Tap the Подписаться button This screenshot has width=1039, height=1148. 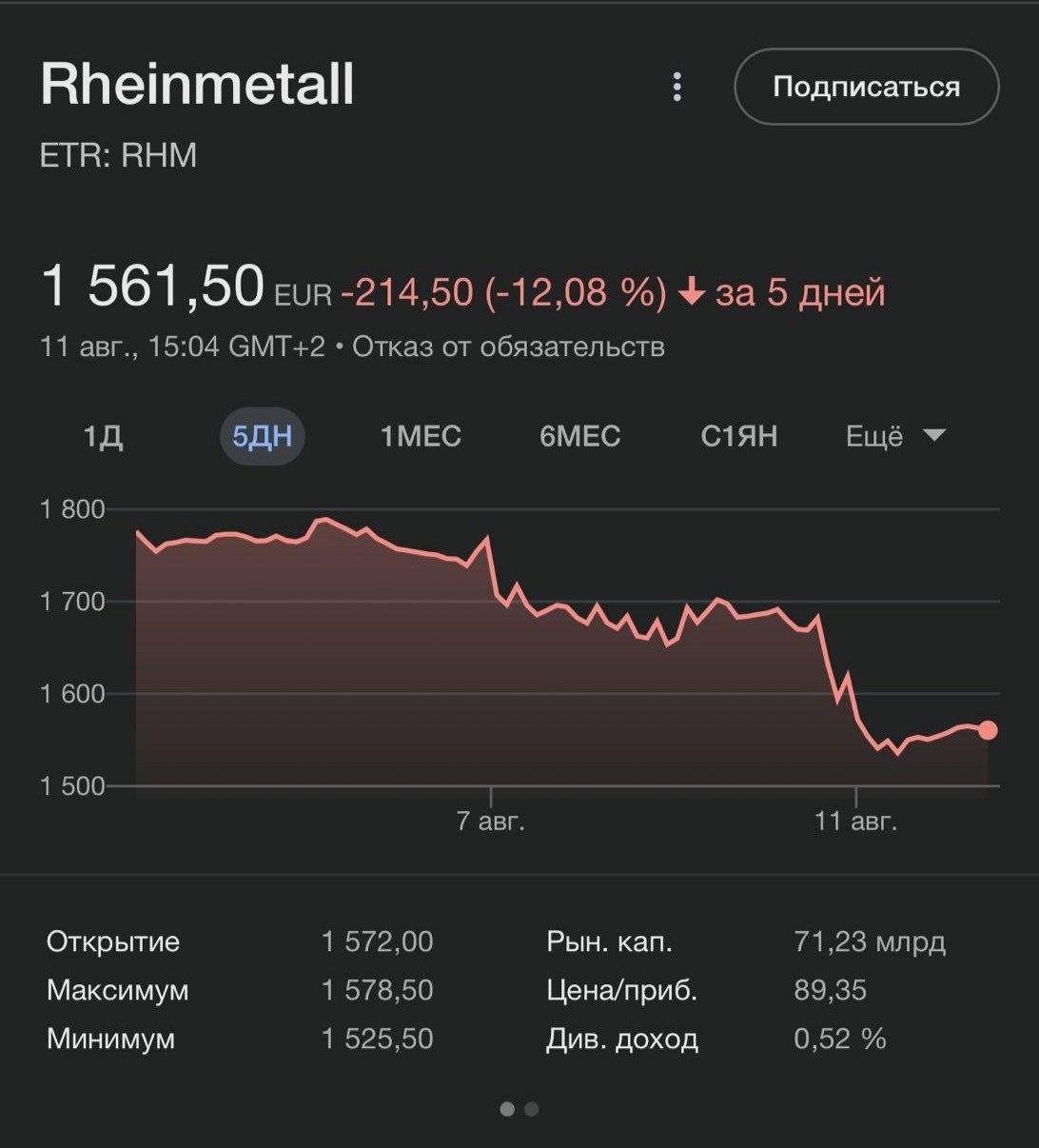[x=866, y=87]
